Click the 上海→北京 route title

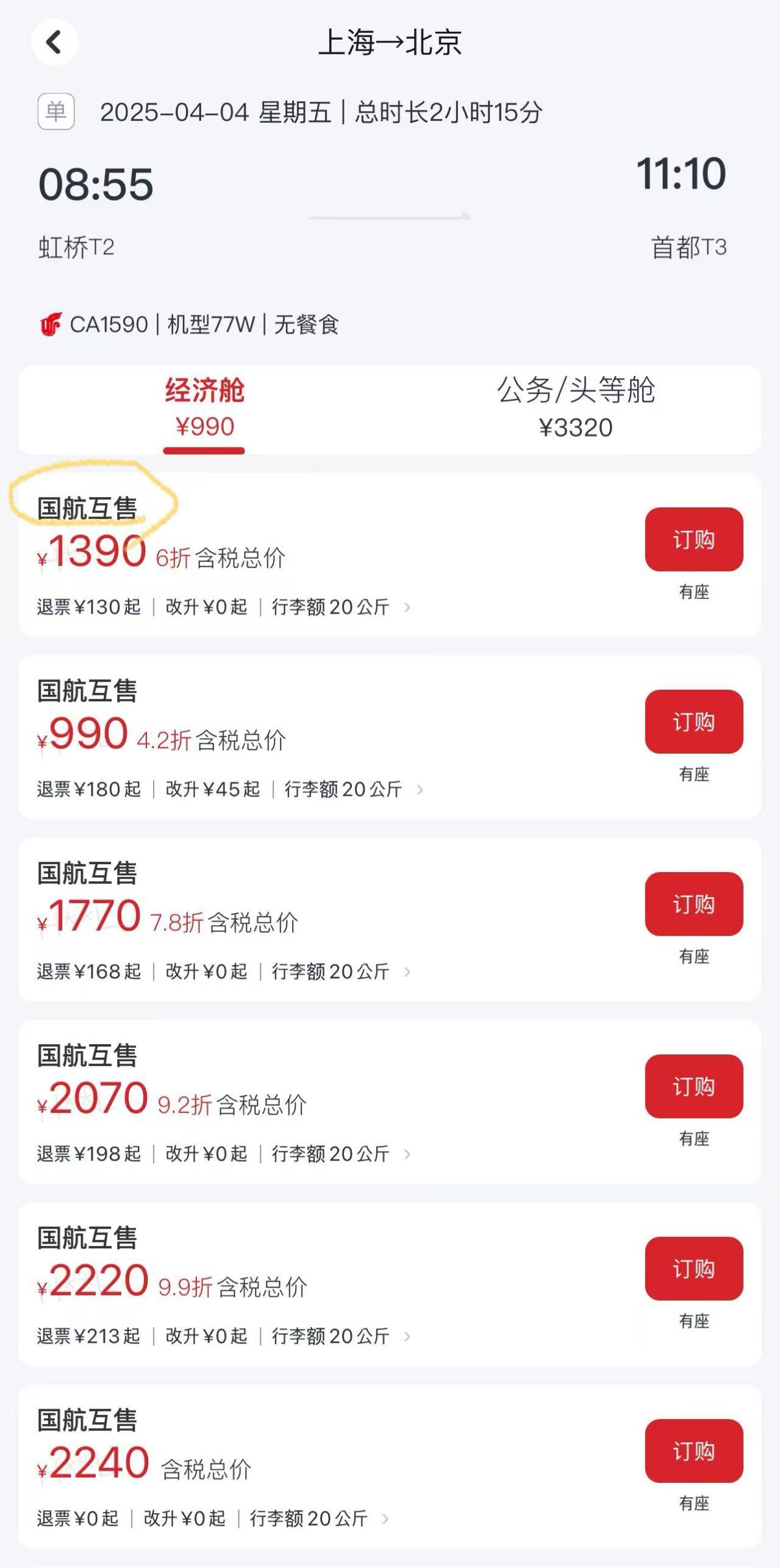pyautogui.click(x=390, y=43)
